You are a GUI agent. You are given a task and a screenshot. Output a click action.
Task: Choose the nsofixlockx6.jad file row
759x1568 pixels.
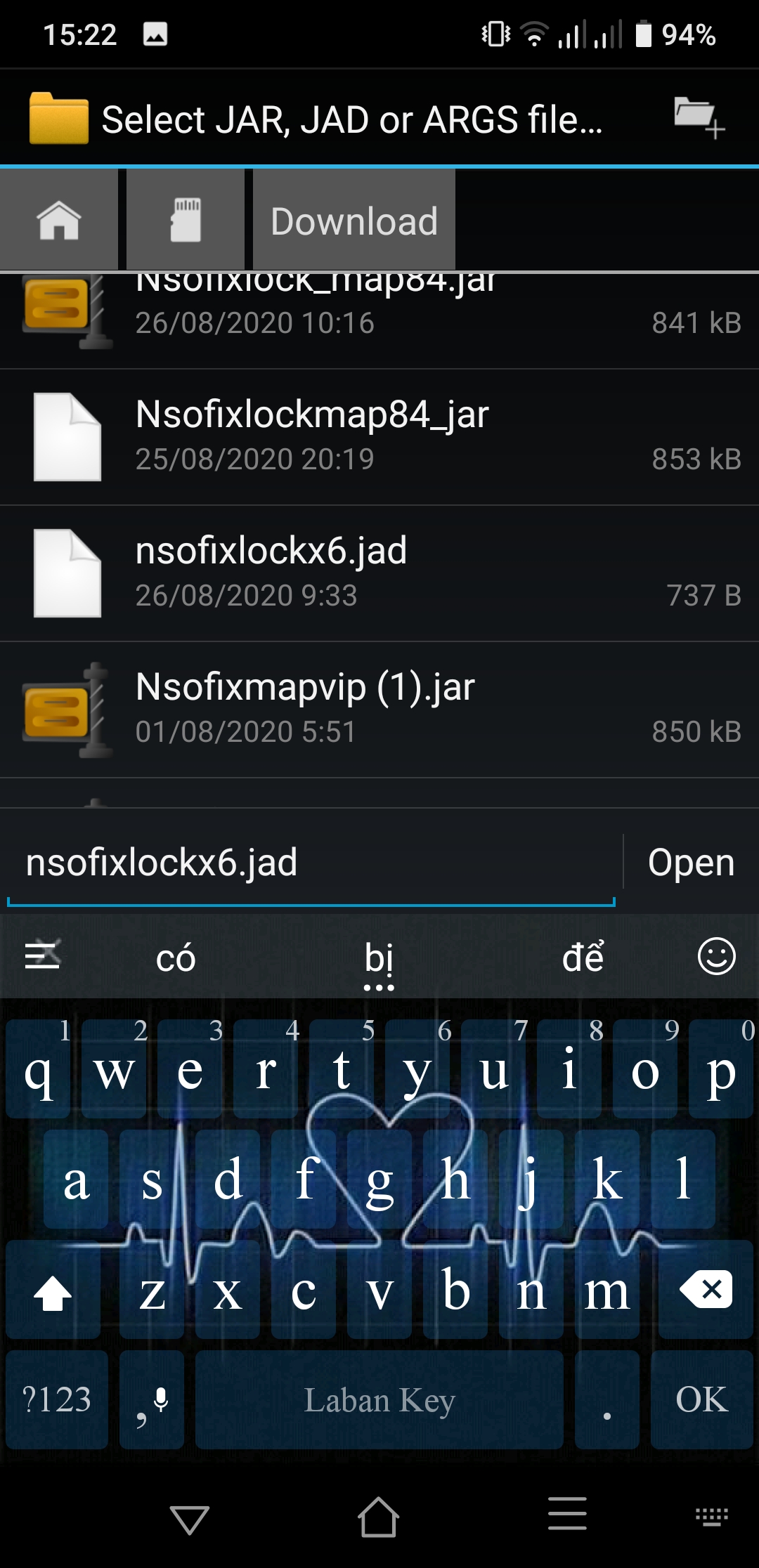tap(379, 573)
